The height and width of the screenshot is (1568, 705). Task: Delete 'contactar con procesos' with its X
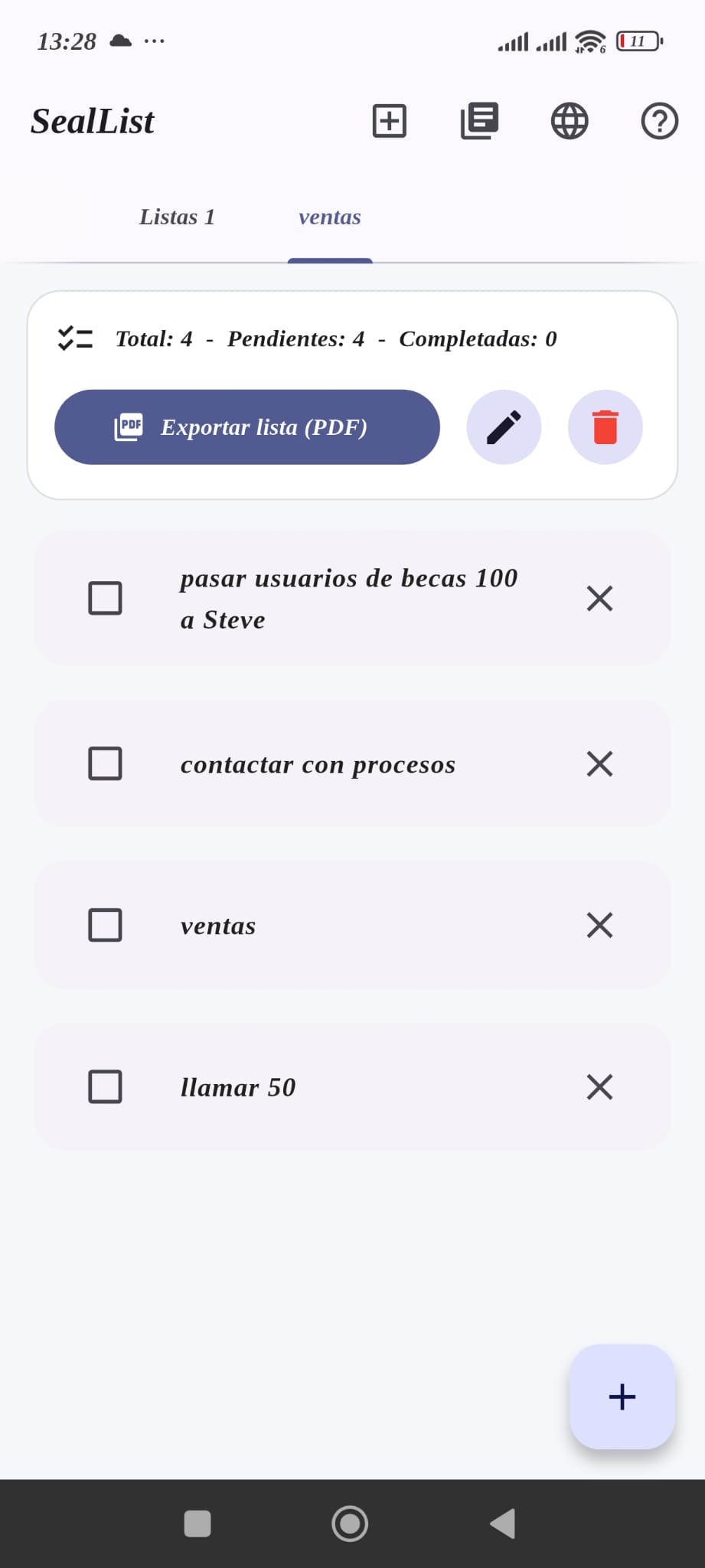coord(599,763)
